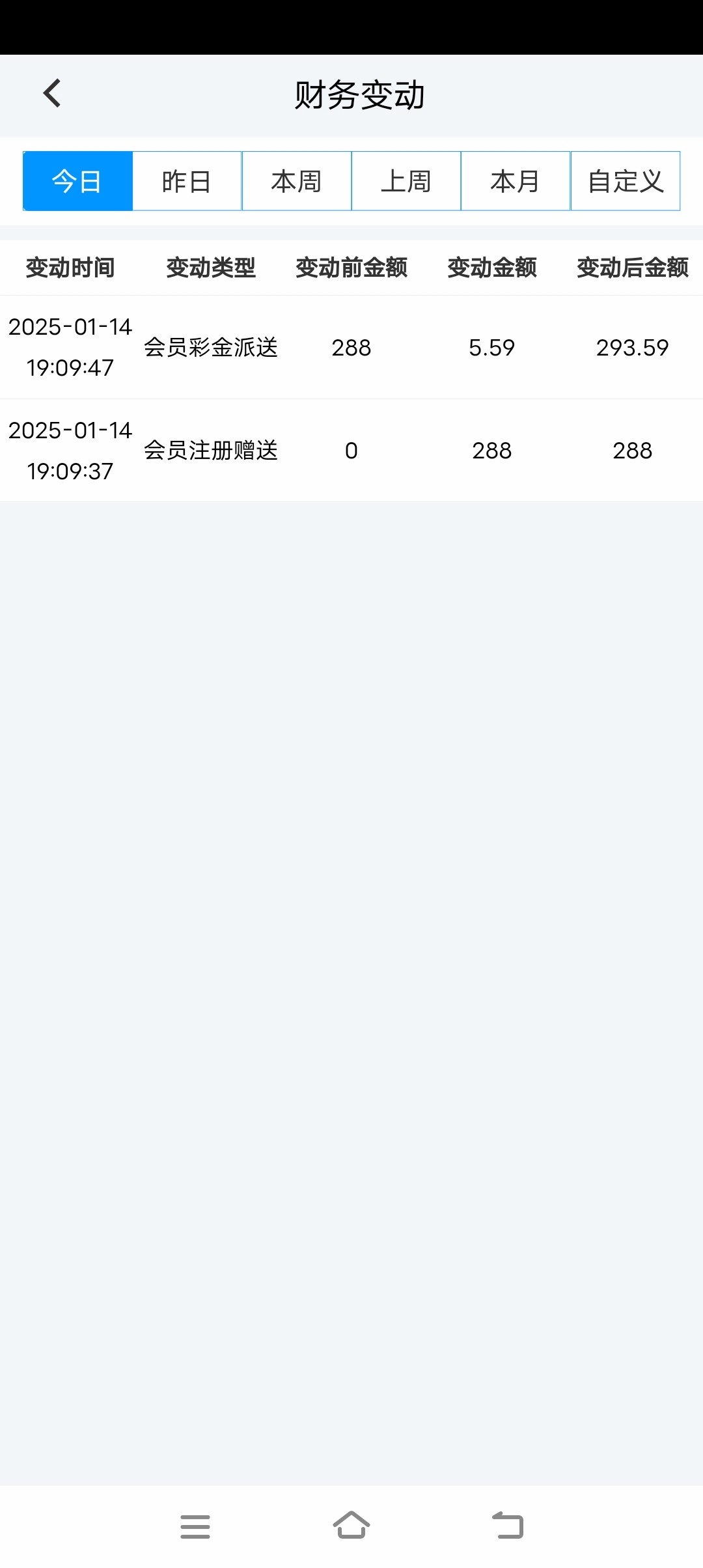
Task: View 本月 financial changes
Action: pyautogui.click(x=516, y=181)
